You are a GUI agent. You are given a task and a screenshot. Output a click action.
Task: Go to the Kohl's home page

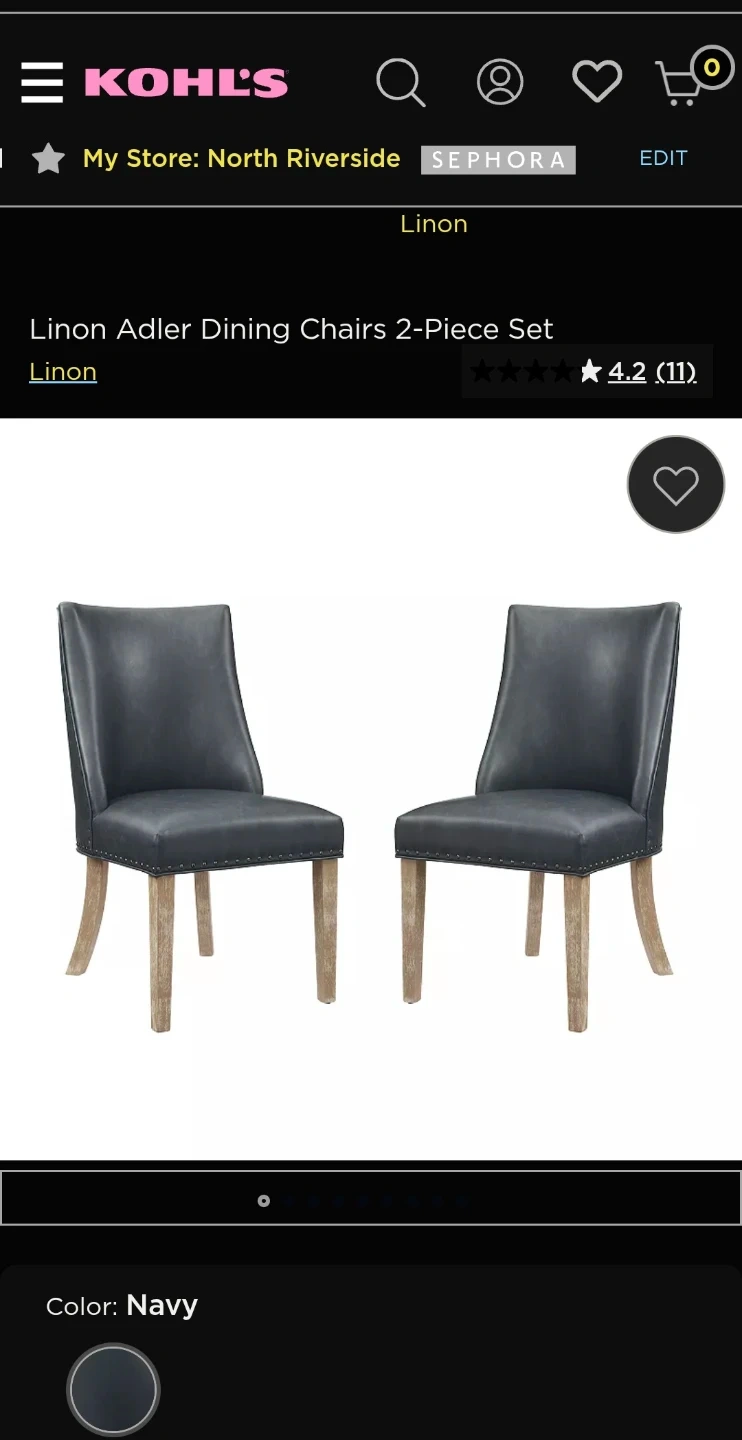[x=186, y=82]
